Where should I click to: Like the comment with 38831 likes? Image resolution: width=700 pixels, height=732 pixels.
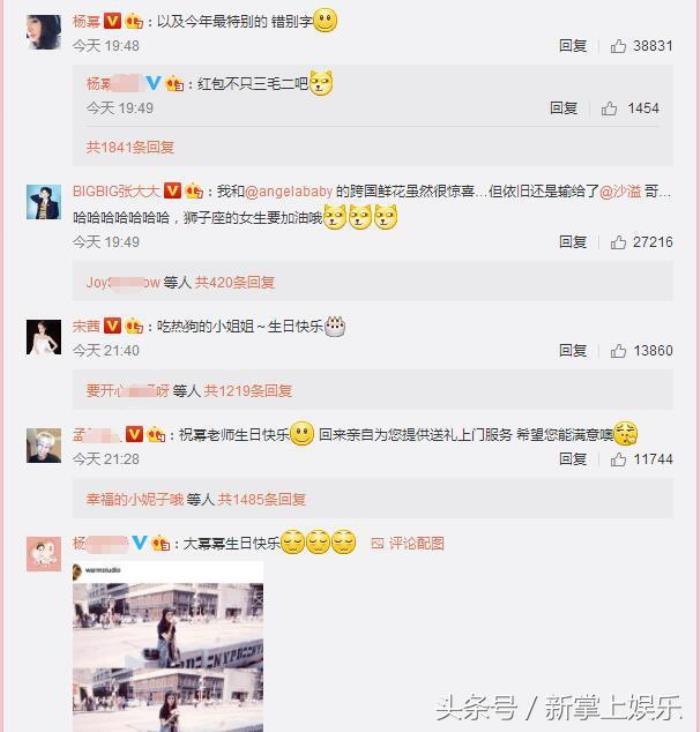[x=641, y=46]
